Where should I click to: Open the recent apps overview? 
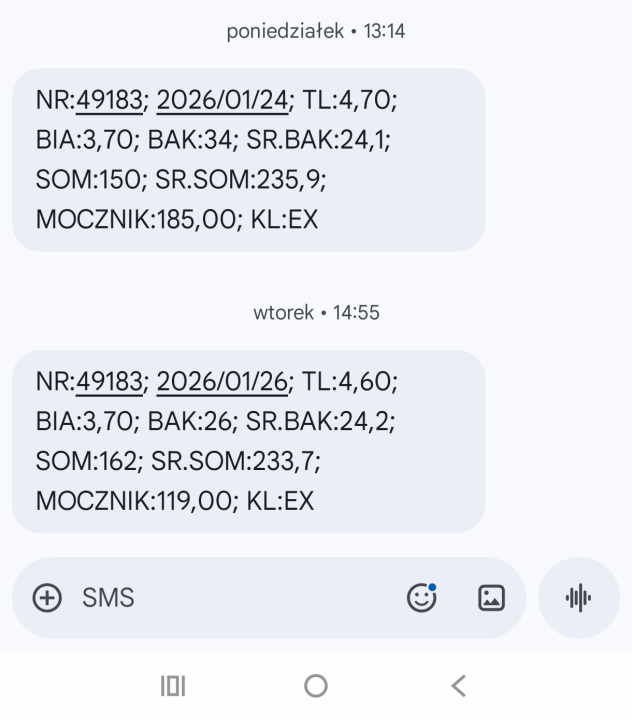click(173, 686)
